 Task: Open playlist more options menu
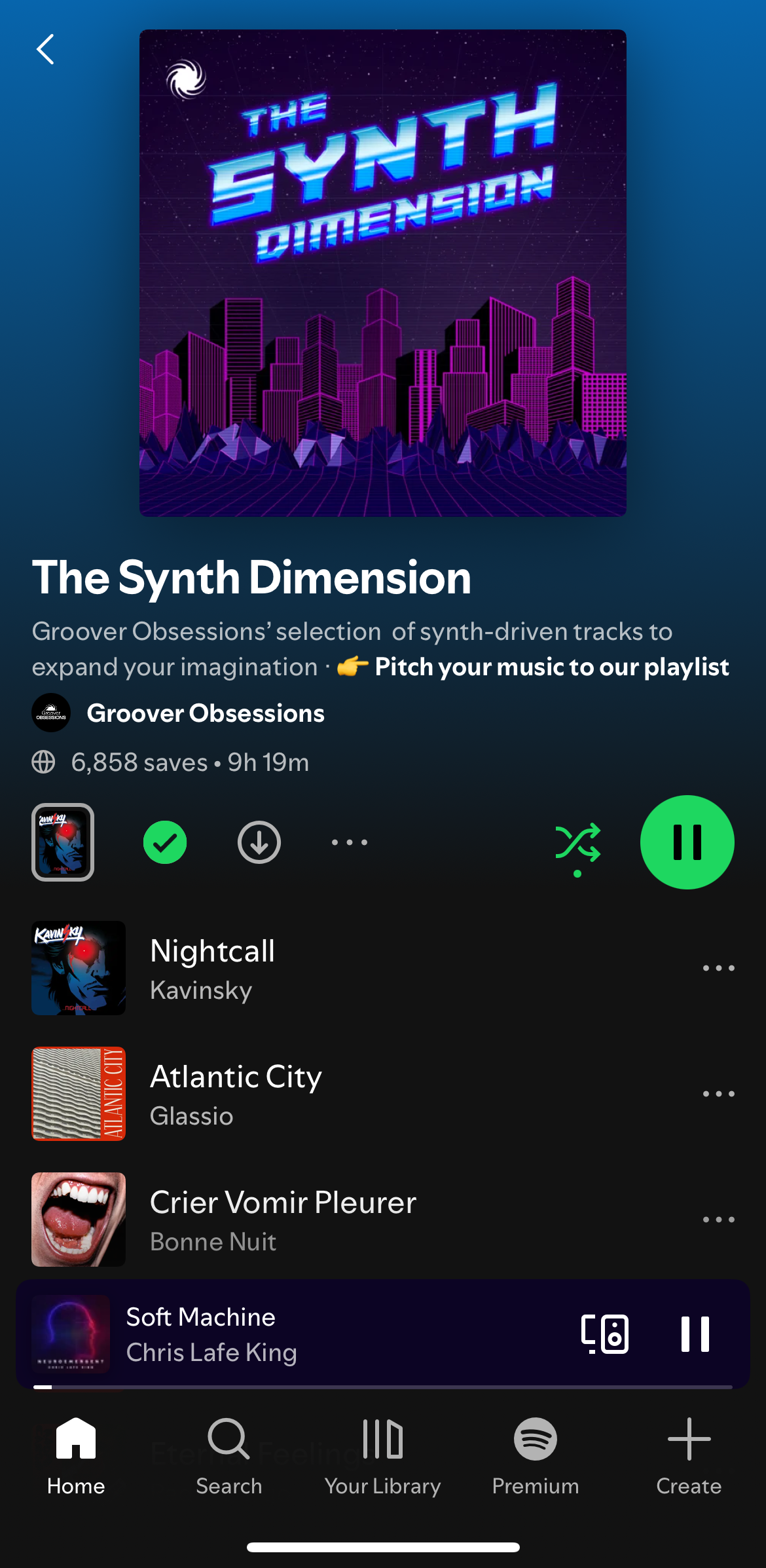(350, 842)
